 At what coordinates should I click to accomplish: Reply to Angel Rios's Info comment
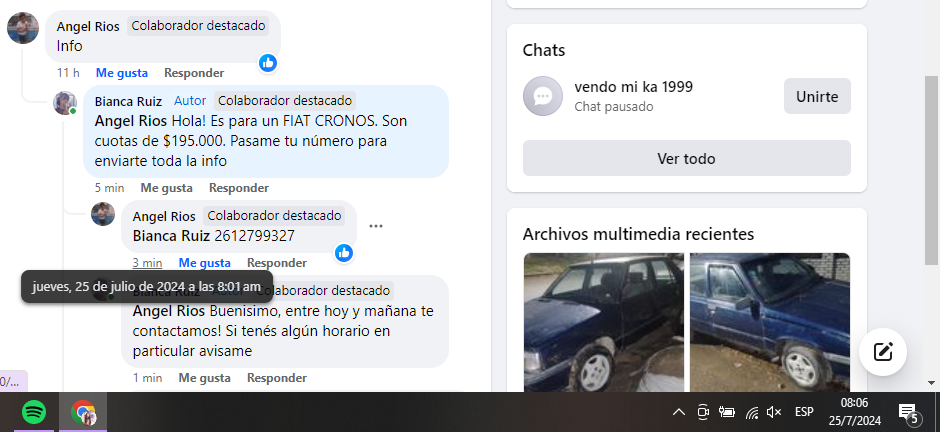194,73
